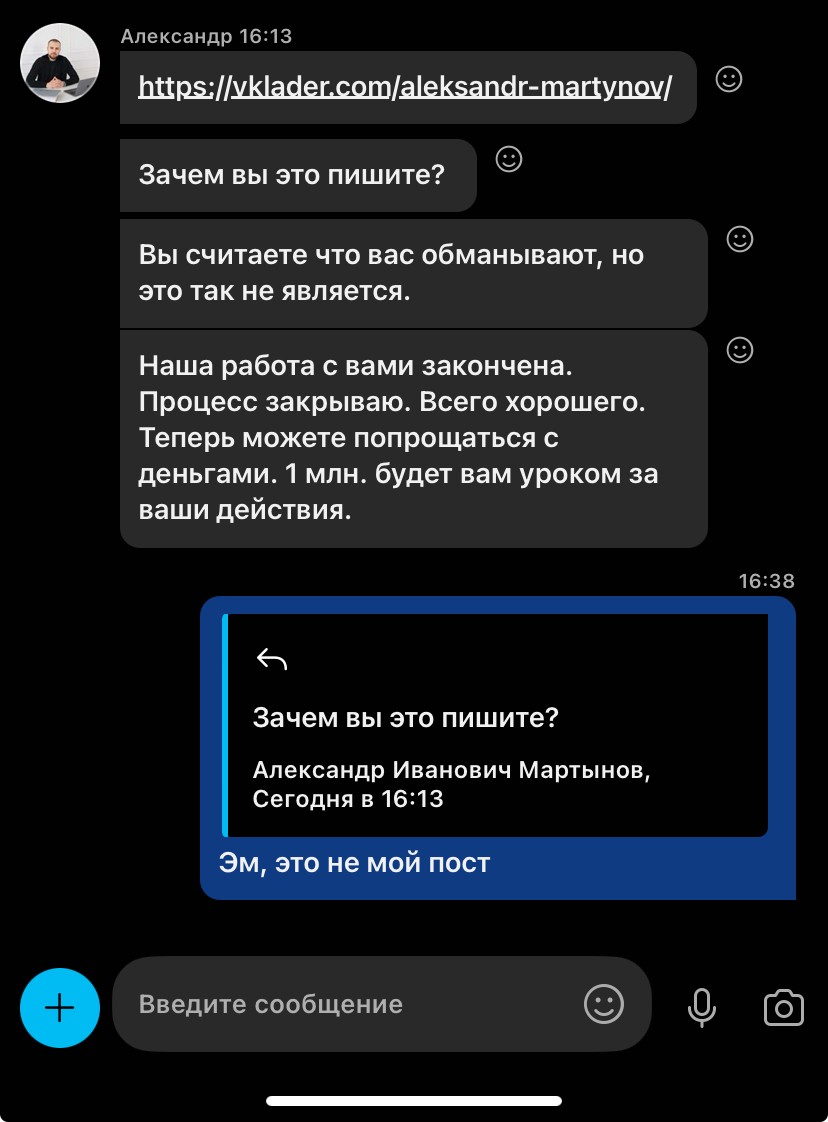Open the vklader.com link in chat
This screenshot has width=828, height=1122.
point(404,87)
